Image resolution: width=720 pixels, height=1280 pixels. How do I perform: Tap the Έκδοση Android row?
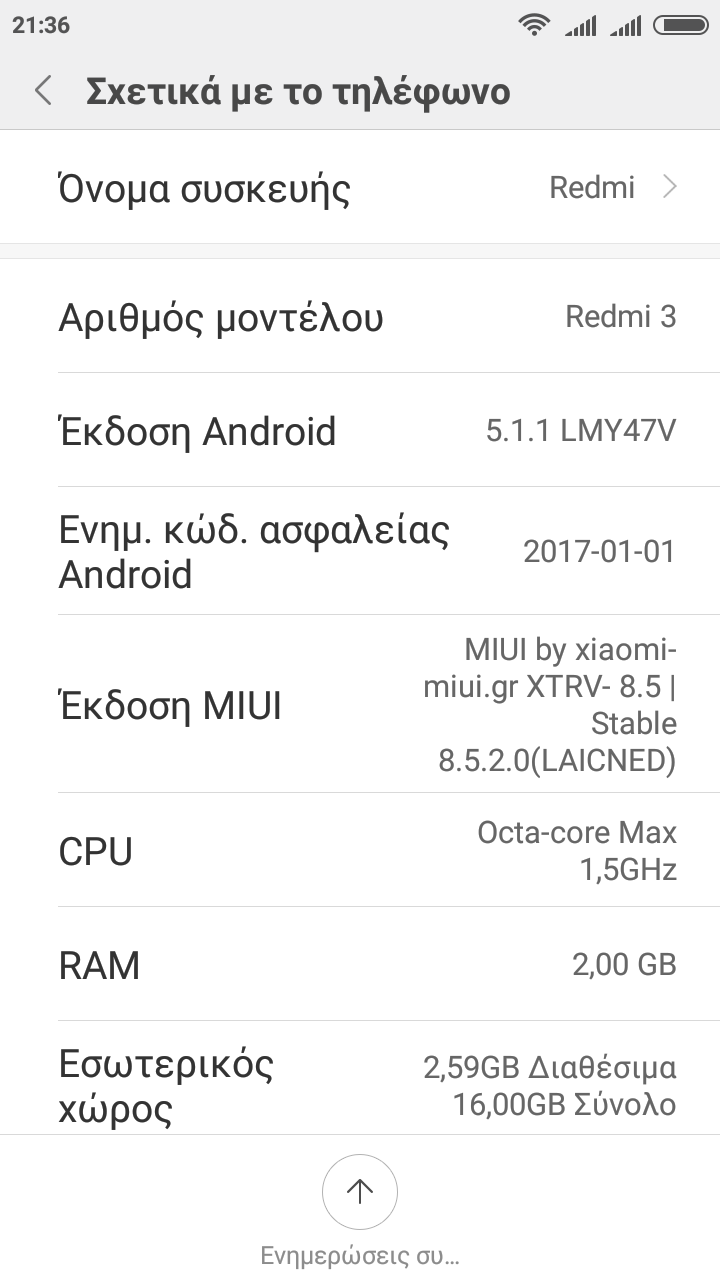pos(360,431)
